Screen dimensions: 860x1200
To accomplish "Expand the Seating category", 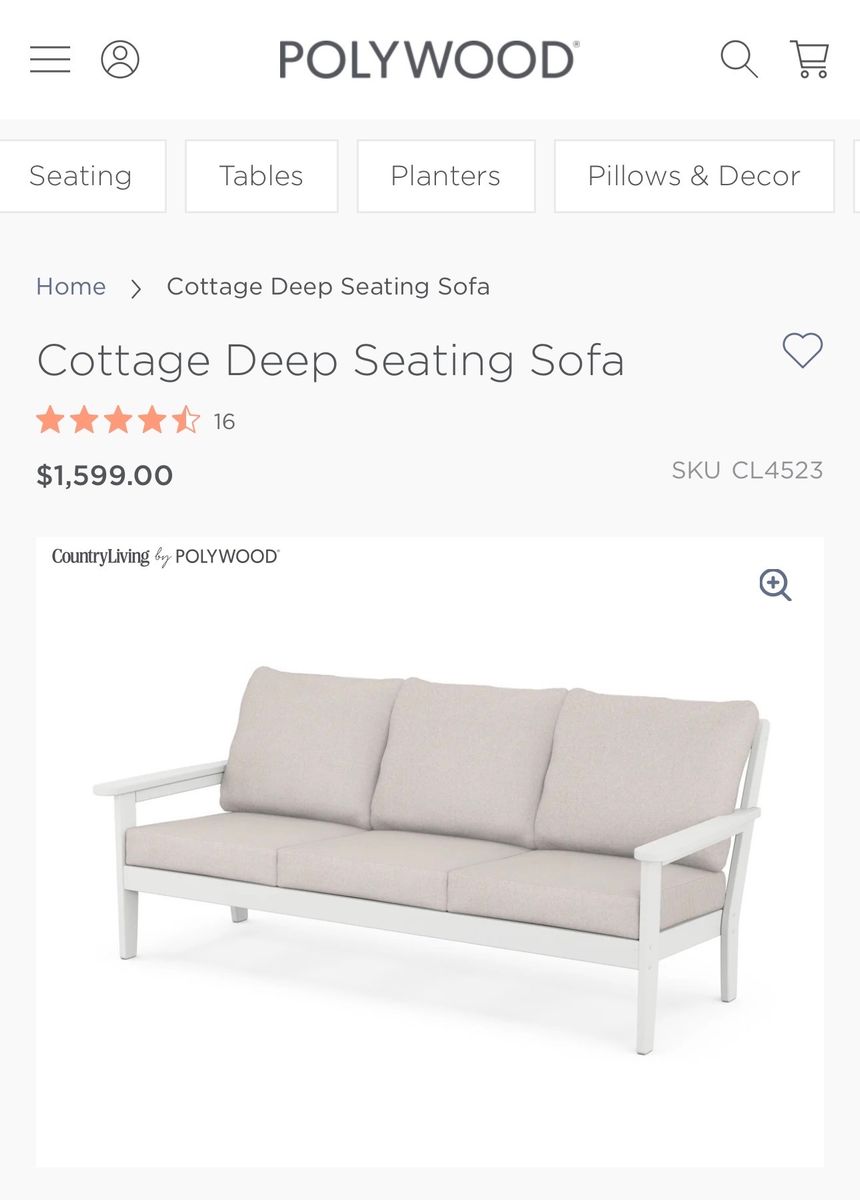I will point(80,176).
